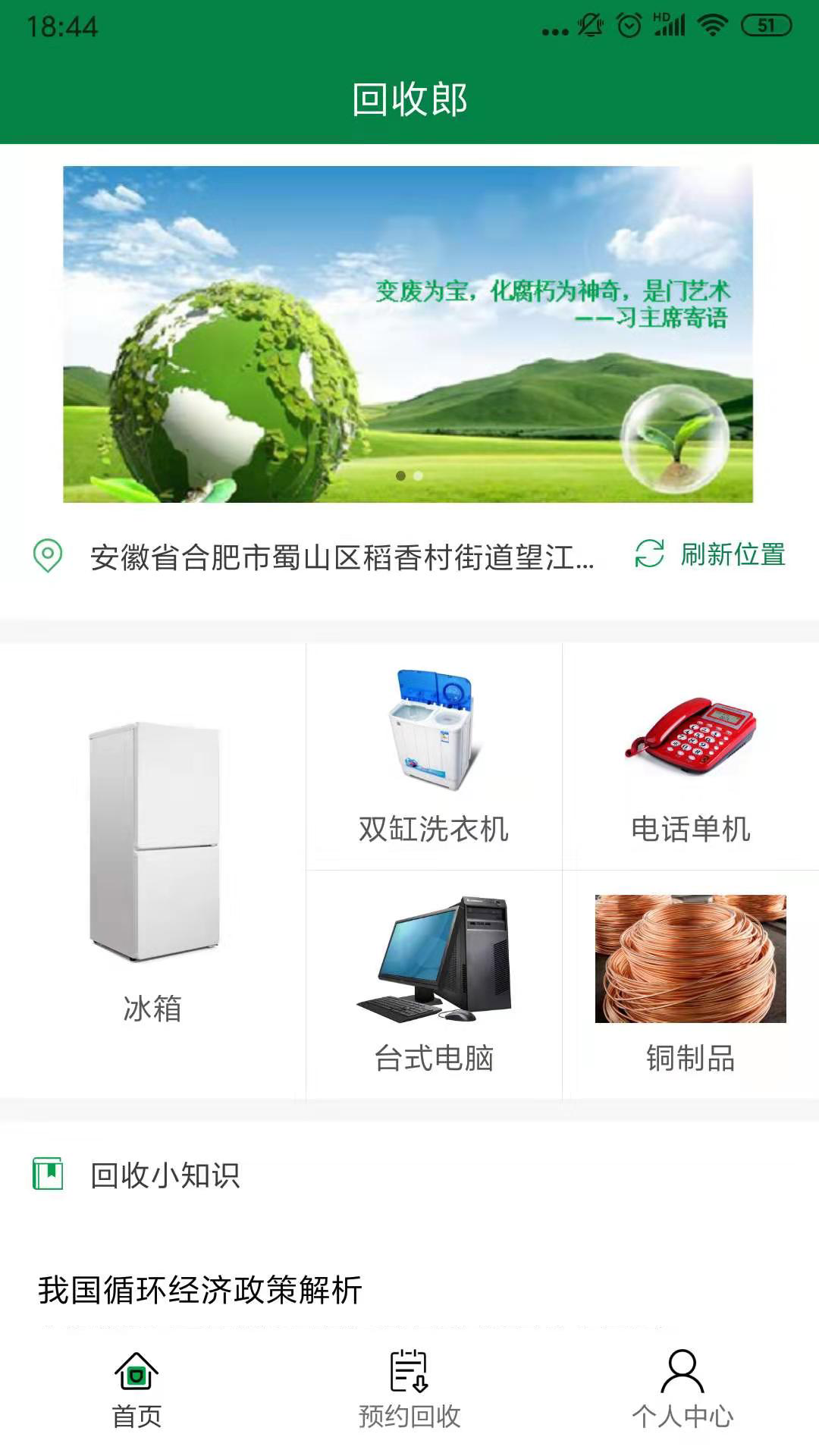Tap the refresh location circular arrows icon
The image size is (819, 1456).
650,556
